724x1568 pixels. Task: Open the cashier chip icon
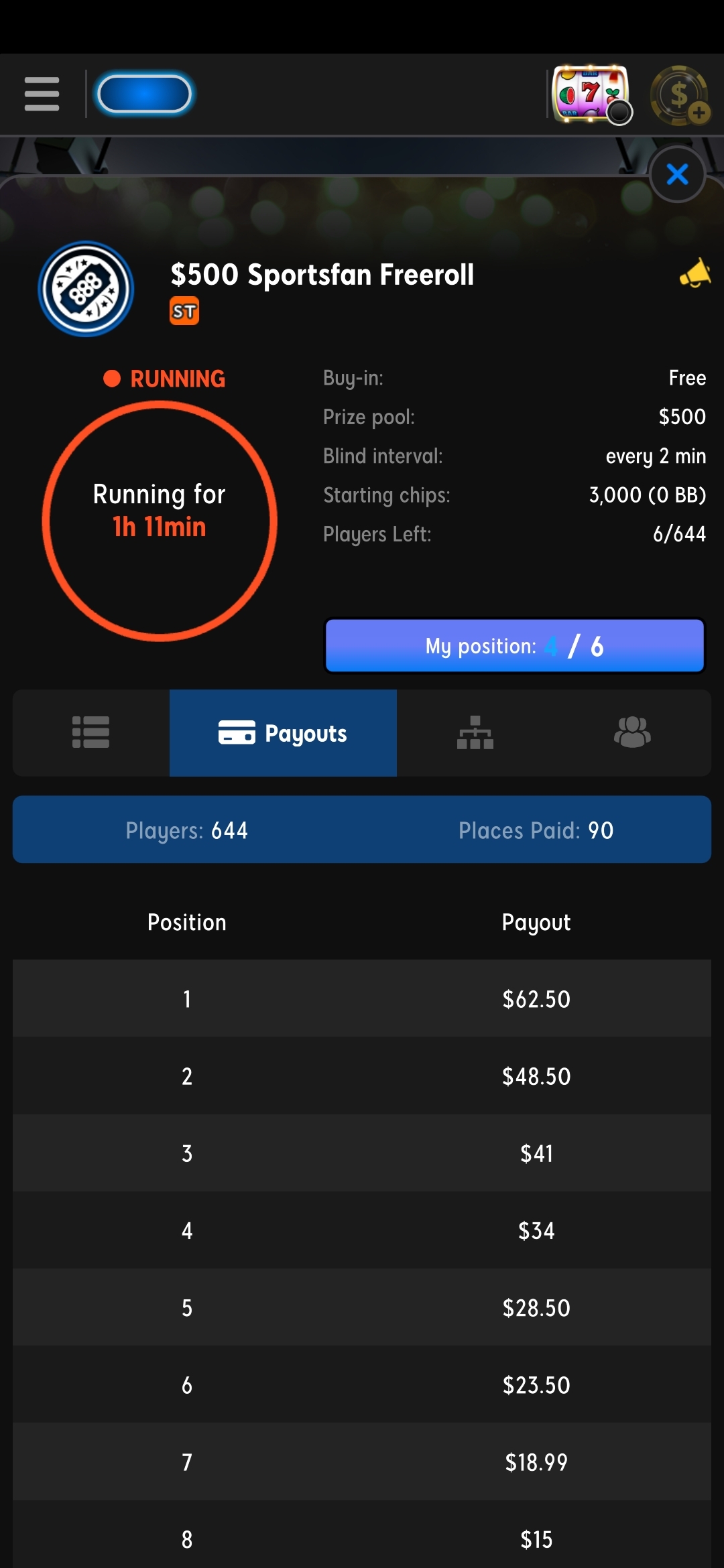(x=680, y=95)
